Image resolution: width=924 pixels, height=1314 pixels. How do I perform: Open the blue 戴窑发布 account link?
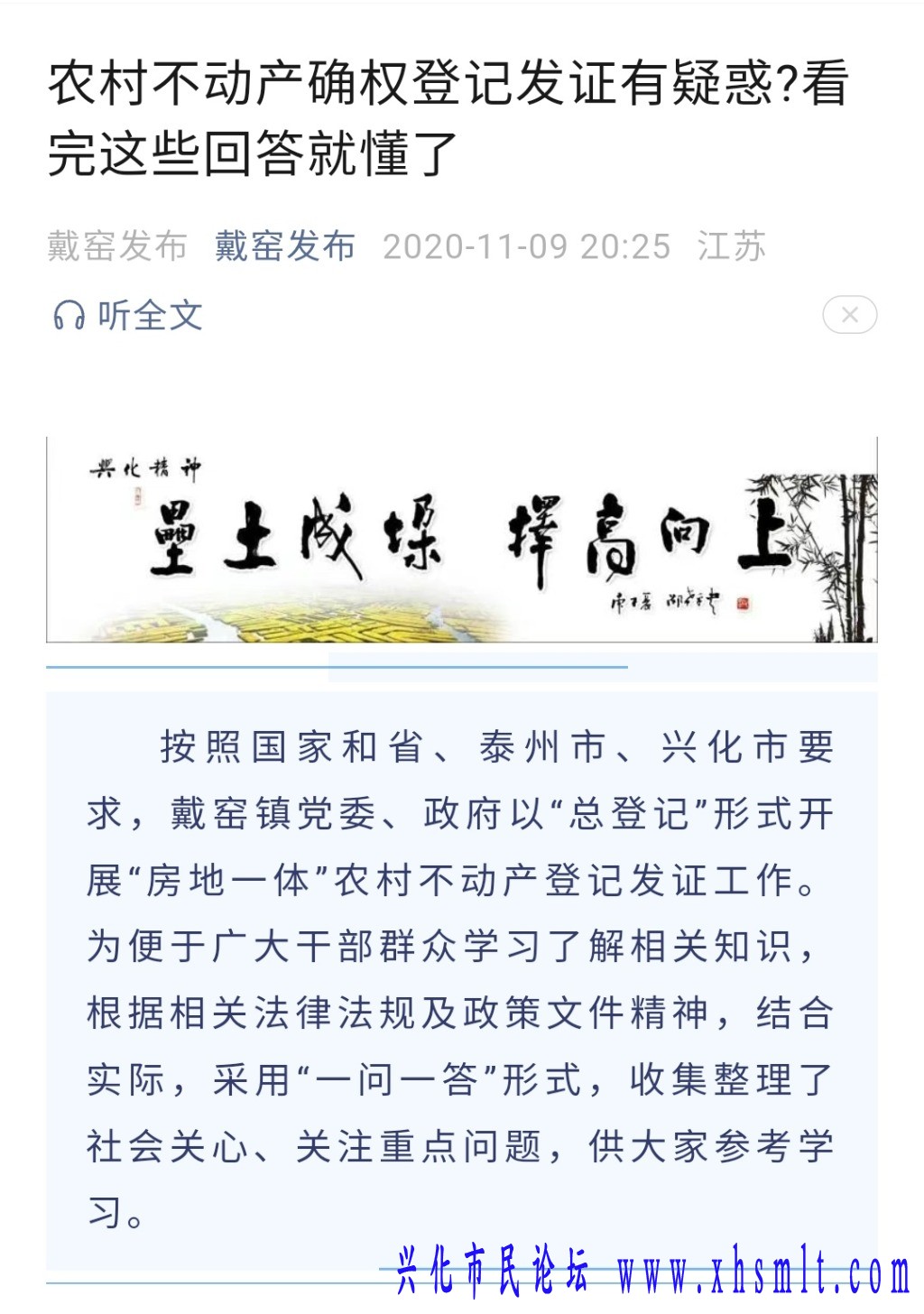click(285, 246)
